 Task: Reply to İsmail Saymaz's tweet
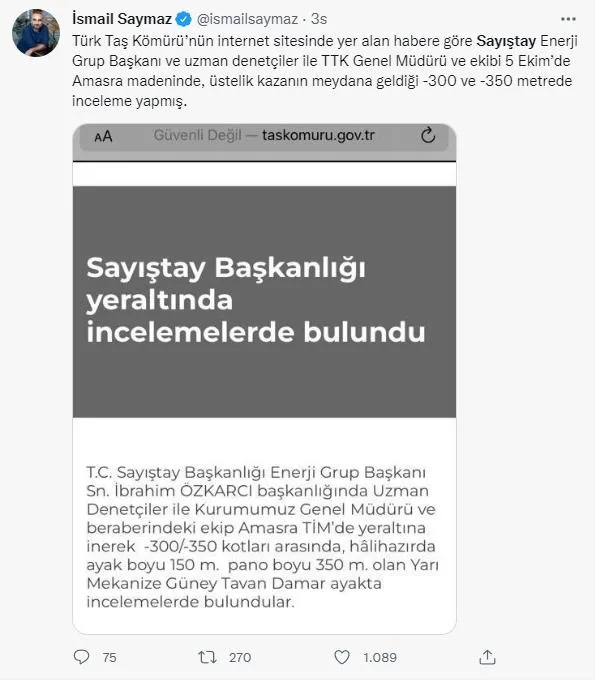click(x=82, y=657)
